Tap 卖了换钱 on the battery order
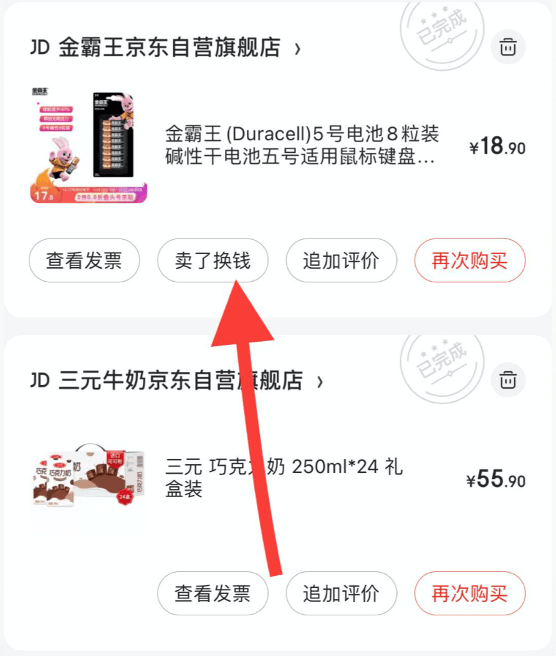This screenshot has height=656, width=556. (x=213, y=260)
